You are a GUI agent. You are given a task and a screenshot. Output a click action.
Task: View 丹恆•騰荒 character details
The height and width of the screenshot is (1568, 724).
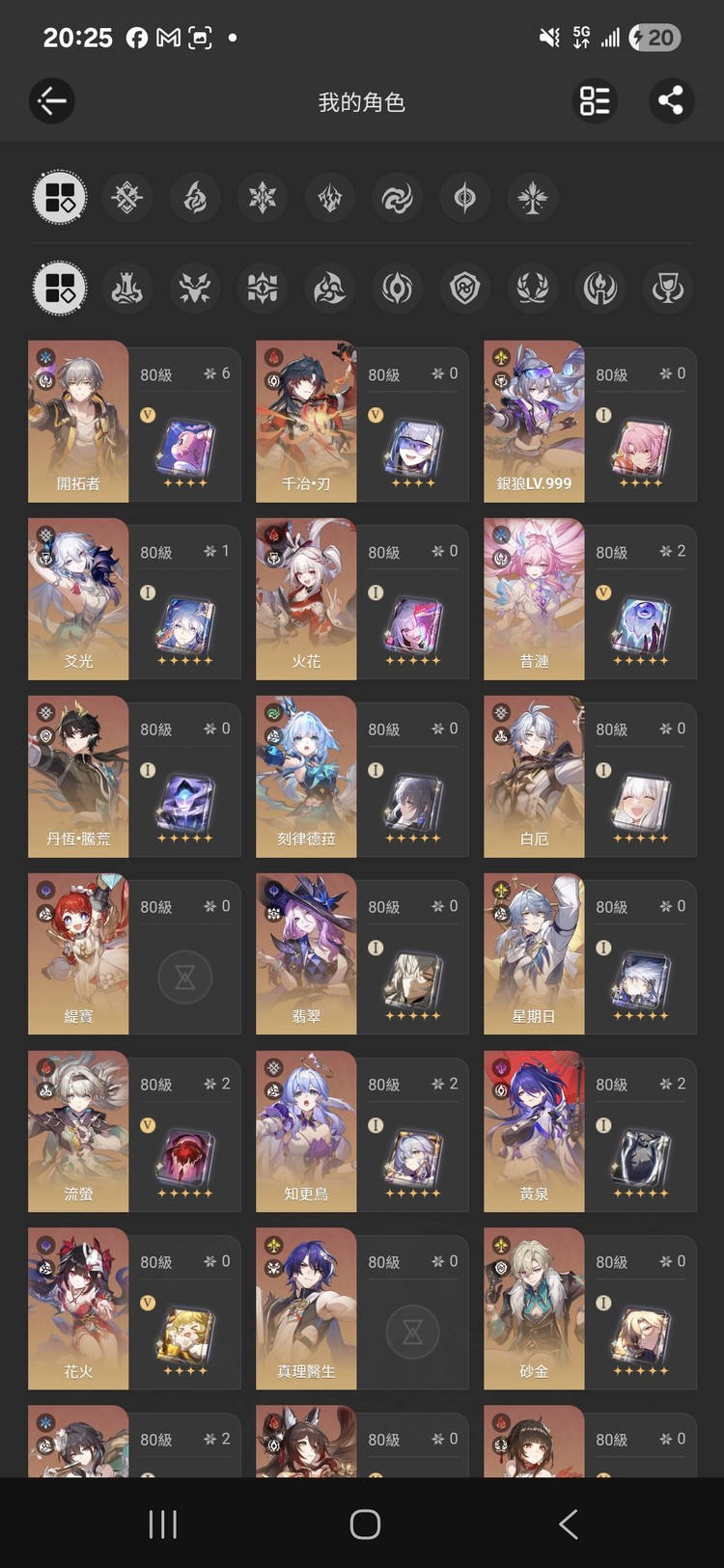[134, 777]
